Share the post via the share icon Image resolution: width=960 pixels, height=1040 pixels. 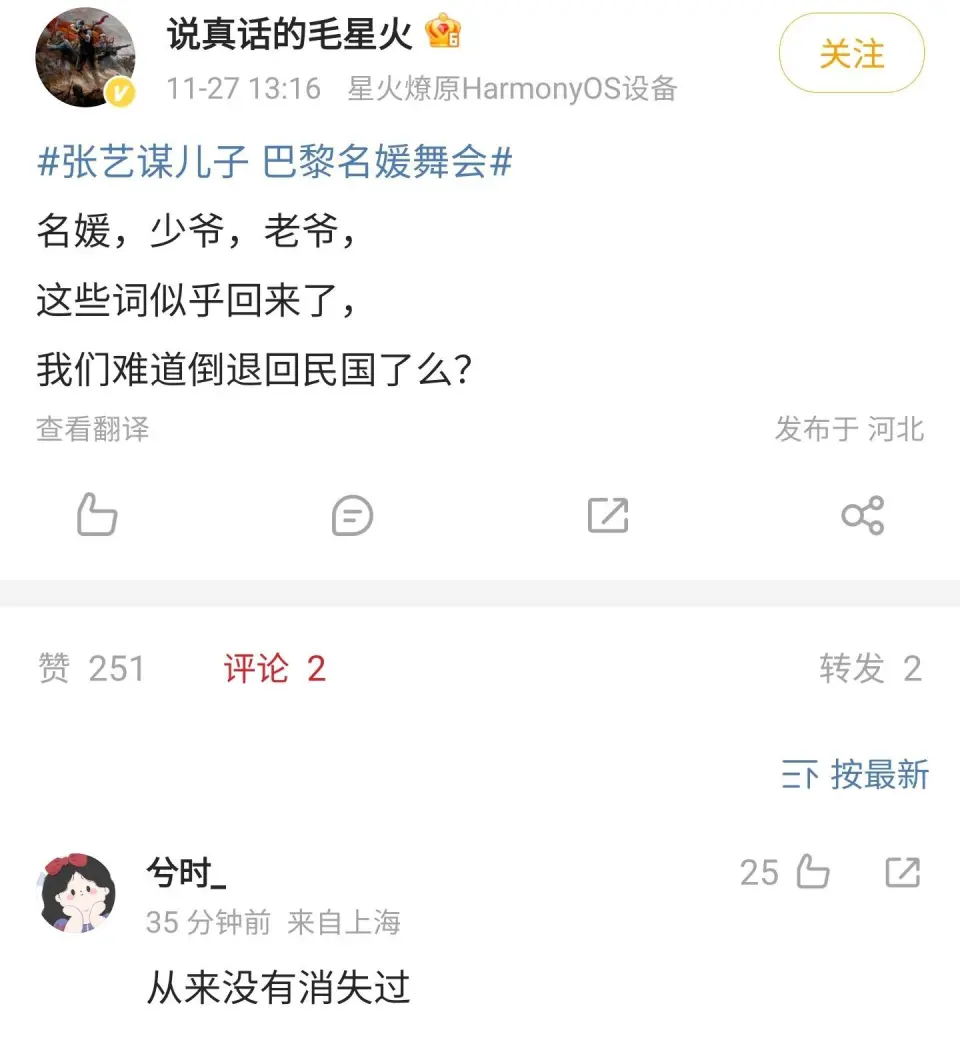tap(862, 515)
